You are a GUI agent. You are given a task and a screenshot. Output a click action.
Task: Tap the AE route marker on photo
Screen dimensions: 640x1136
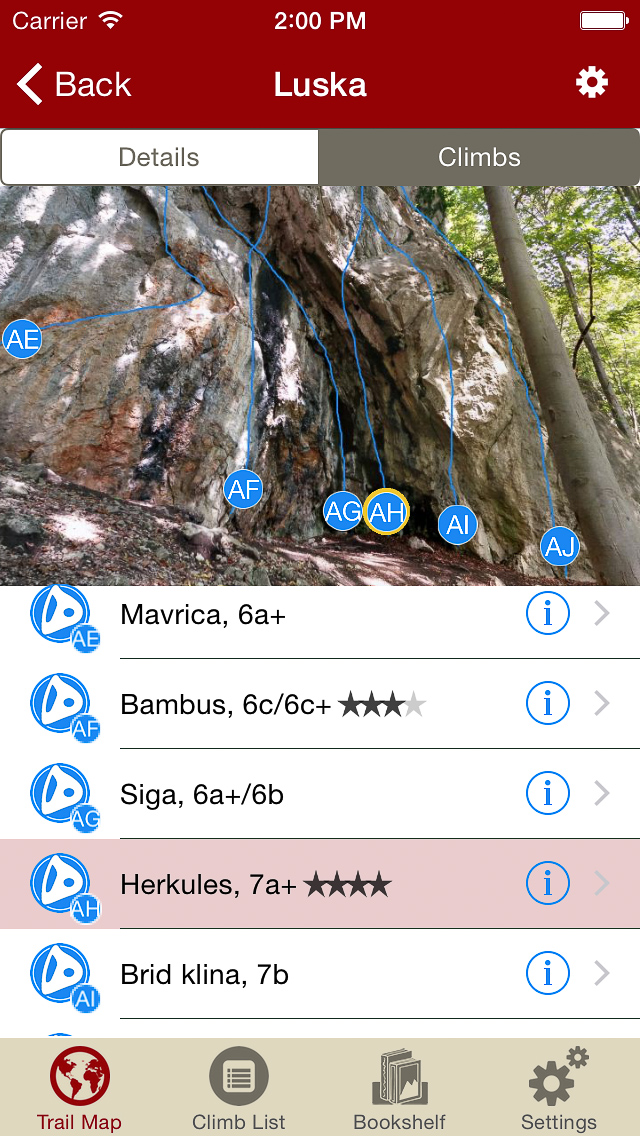coord(22,339)
